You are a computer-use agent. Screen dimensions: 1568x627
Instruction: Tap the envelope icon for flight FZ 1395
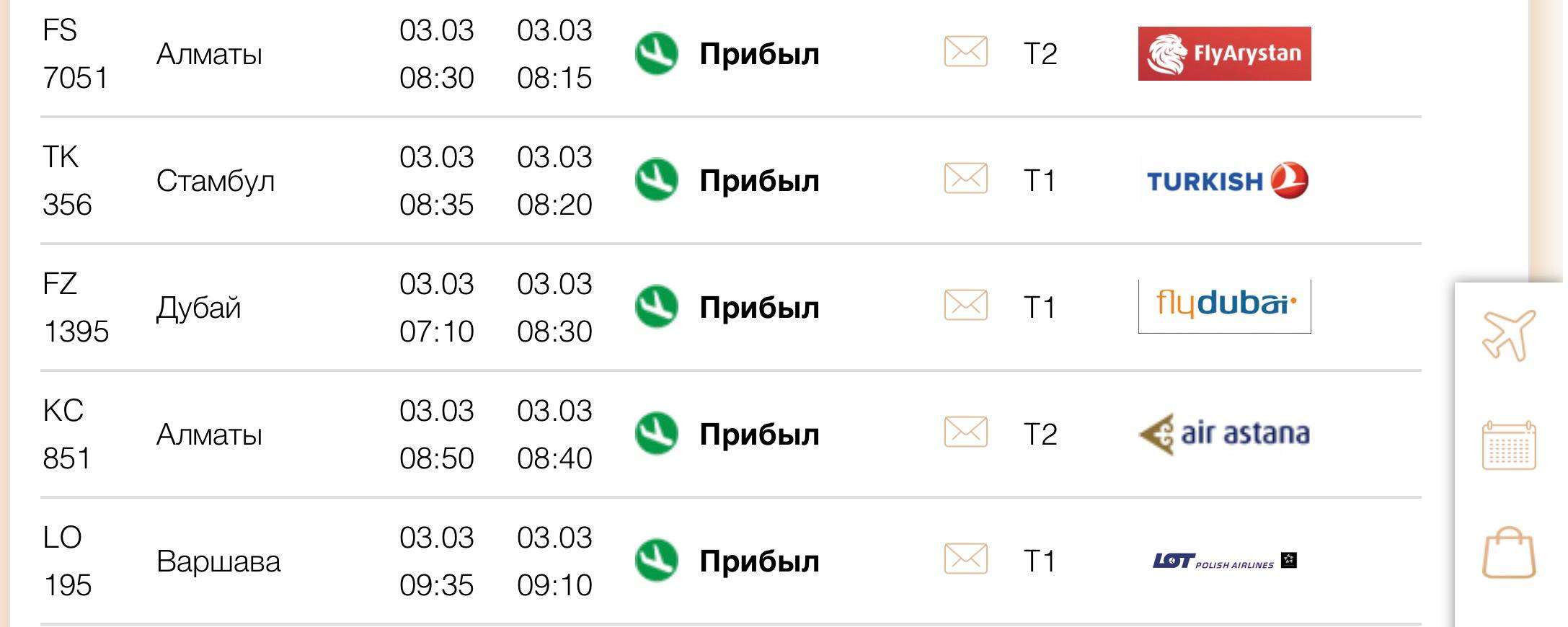[965, 306]
